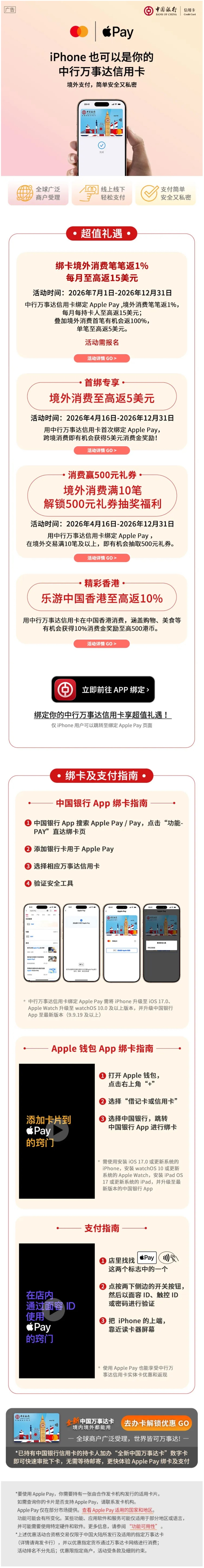Open the 功能可用性 link

click(x=143, y=1526)
